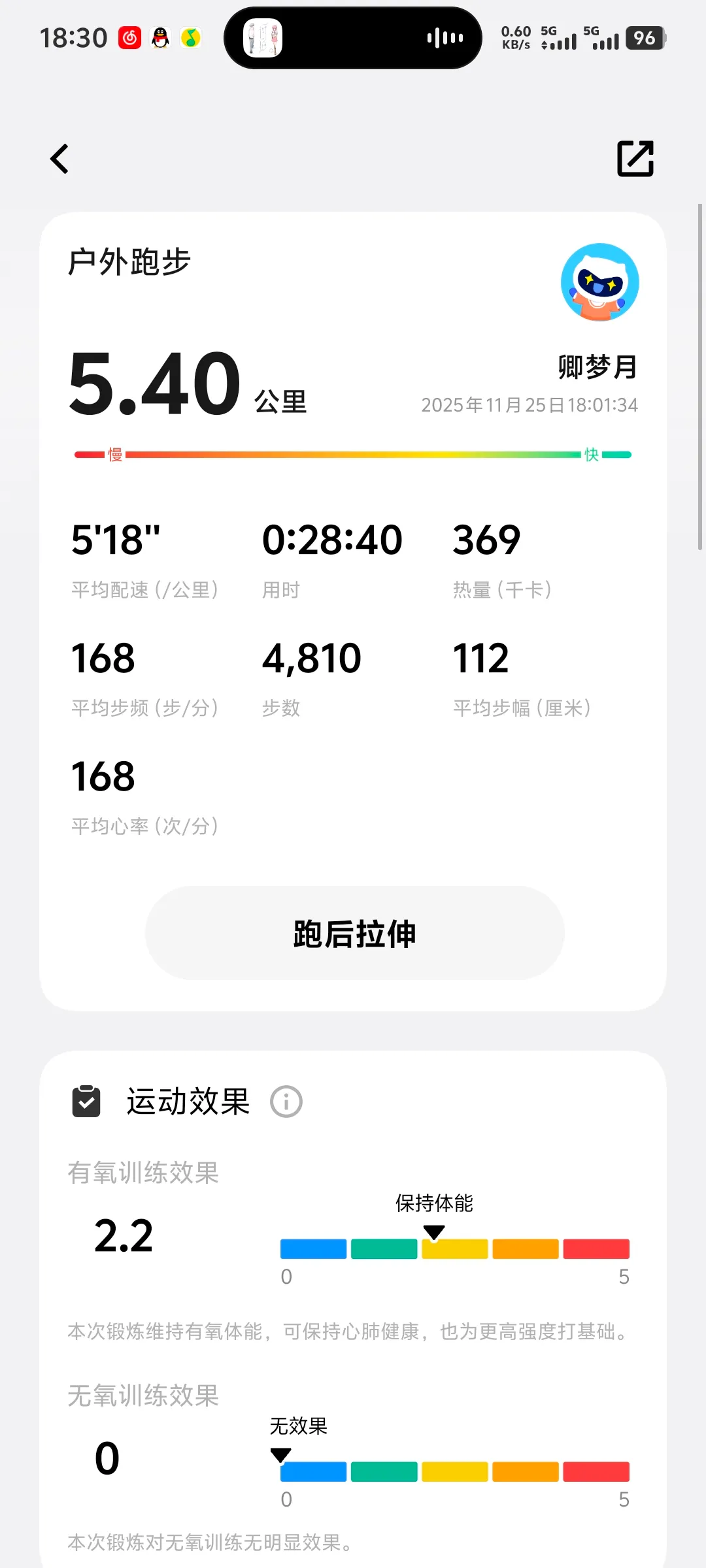This screenshot has height=1568, width=706.
Task: Share this outdoor running record
Action: click(635, 159)
